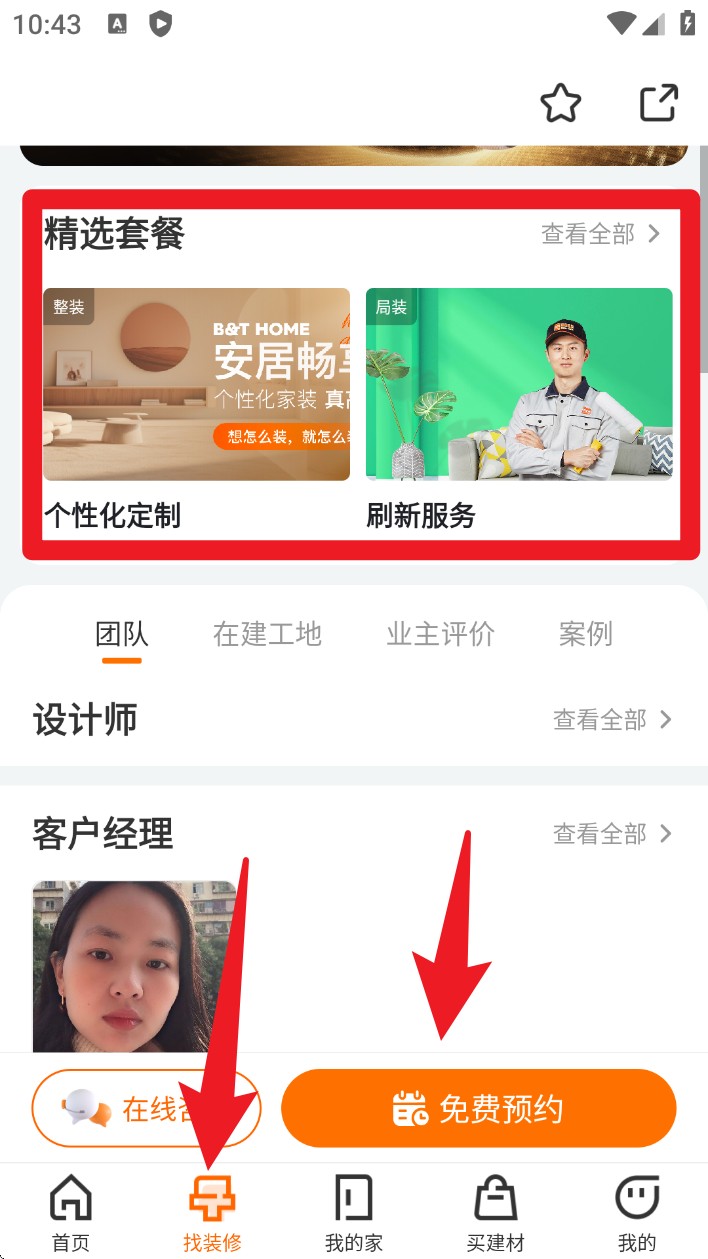This screenshot has width=708, height=1259.
Task: Open the customer manager's photo card
Action: (134, 965)
